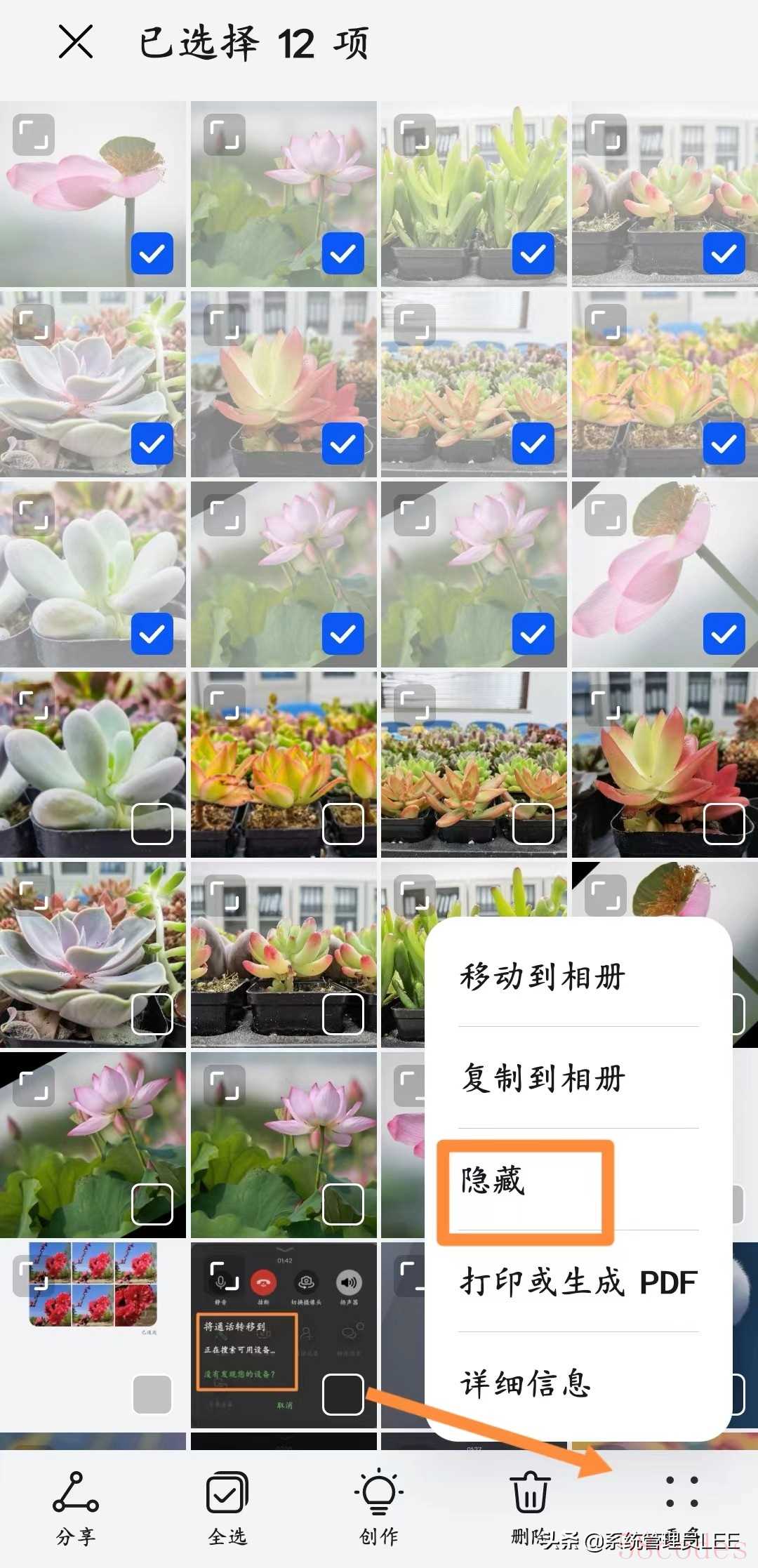Open the 创作 creation tool

pos(379,1504)
